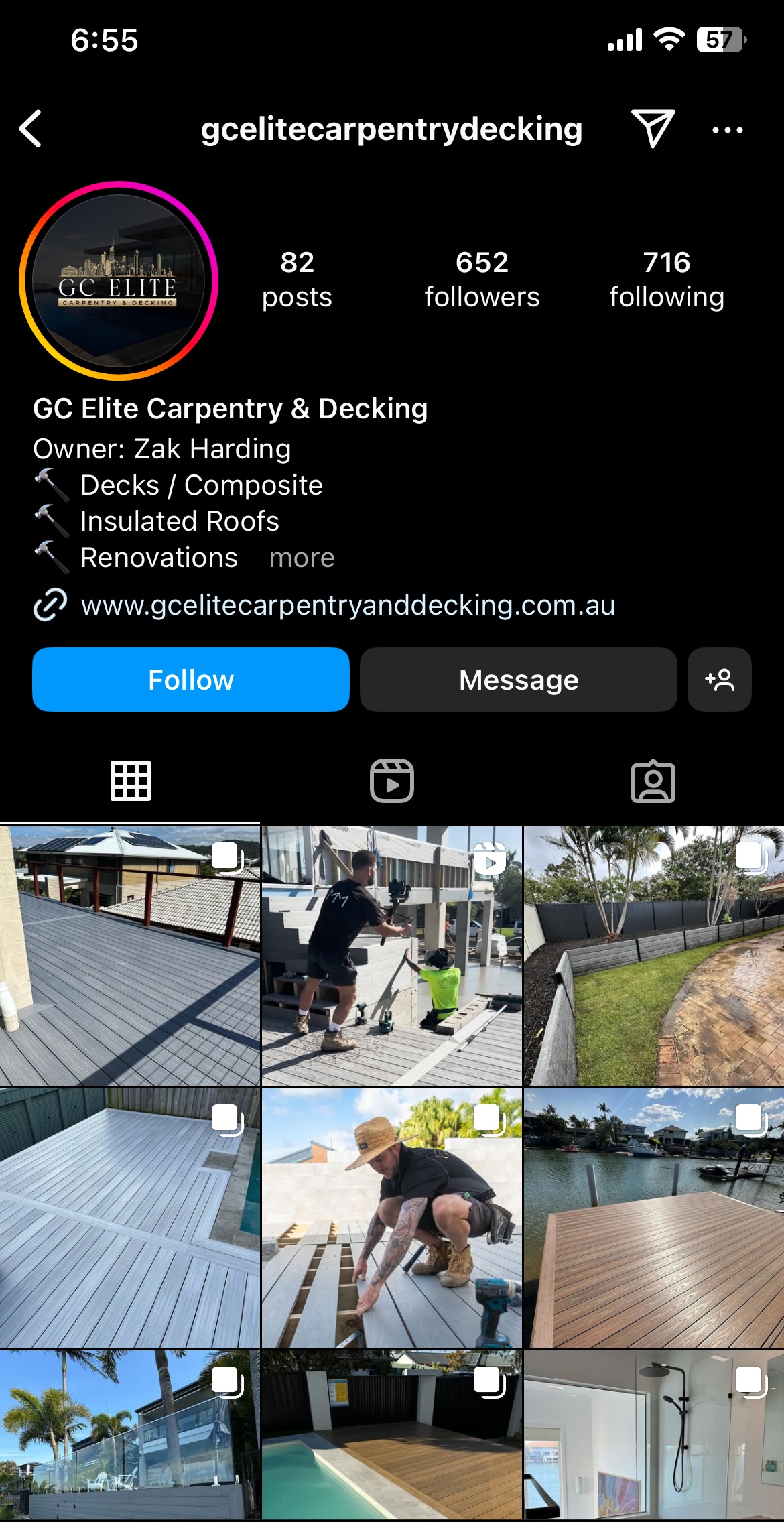
Task: Open the garden retaining wall post
Action: (x=653, y=956)
